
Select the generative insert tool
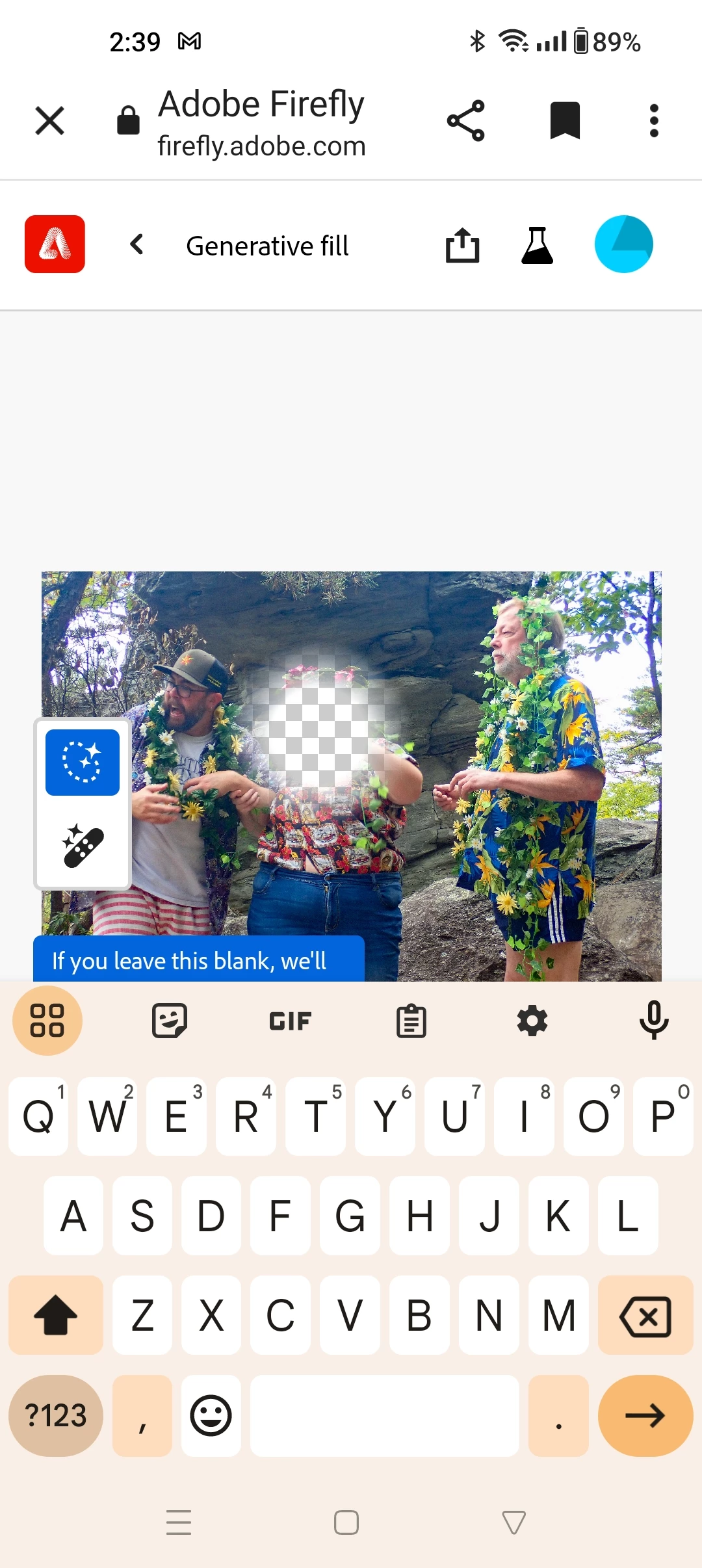point(83,763)
